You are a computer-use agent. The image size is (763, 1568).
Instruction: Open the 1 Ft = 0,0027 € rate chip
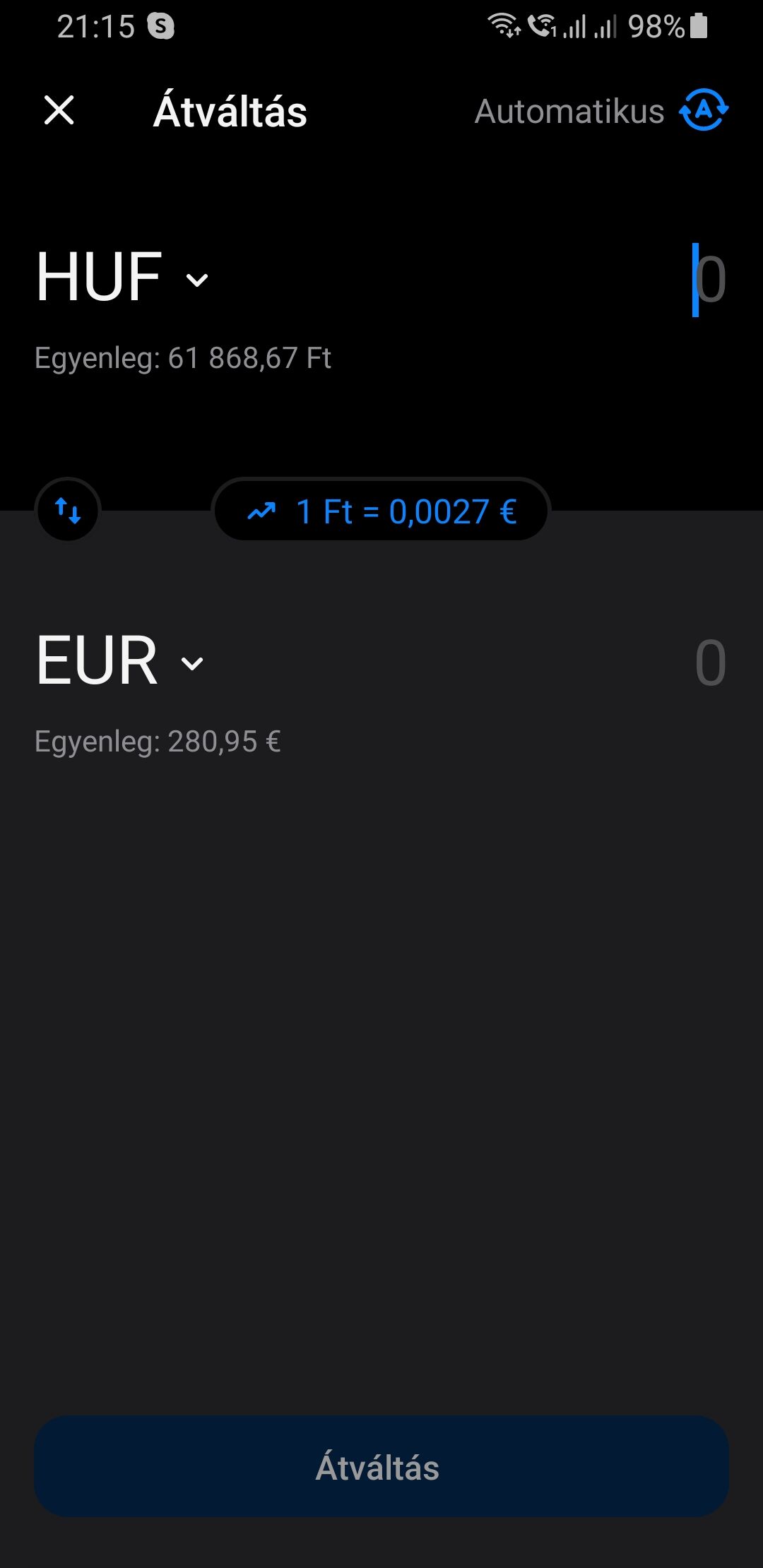381,510
